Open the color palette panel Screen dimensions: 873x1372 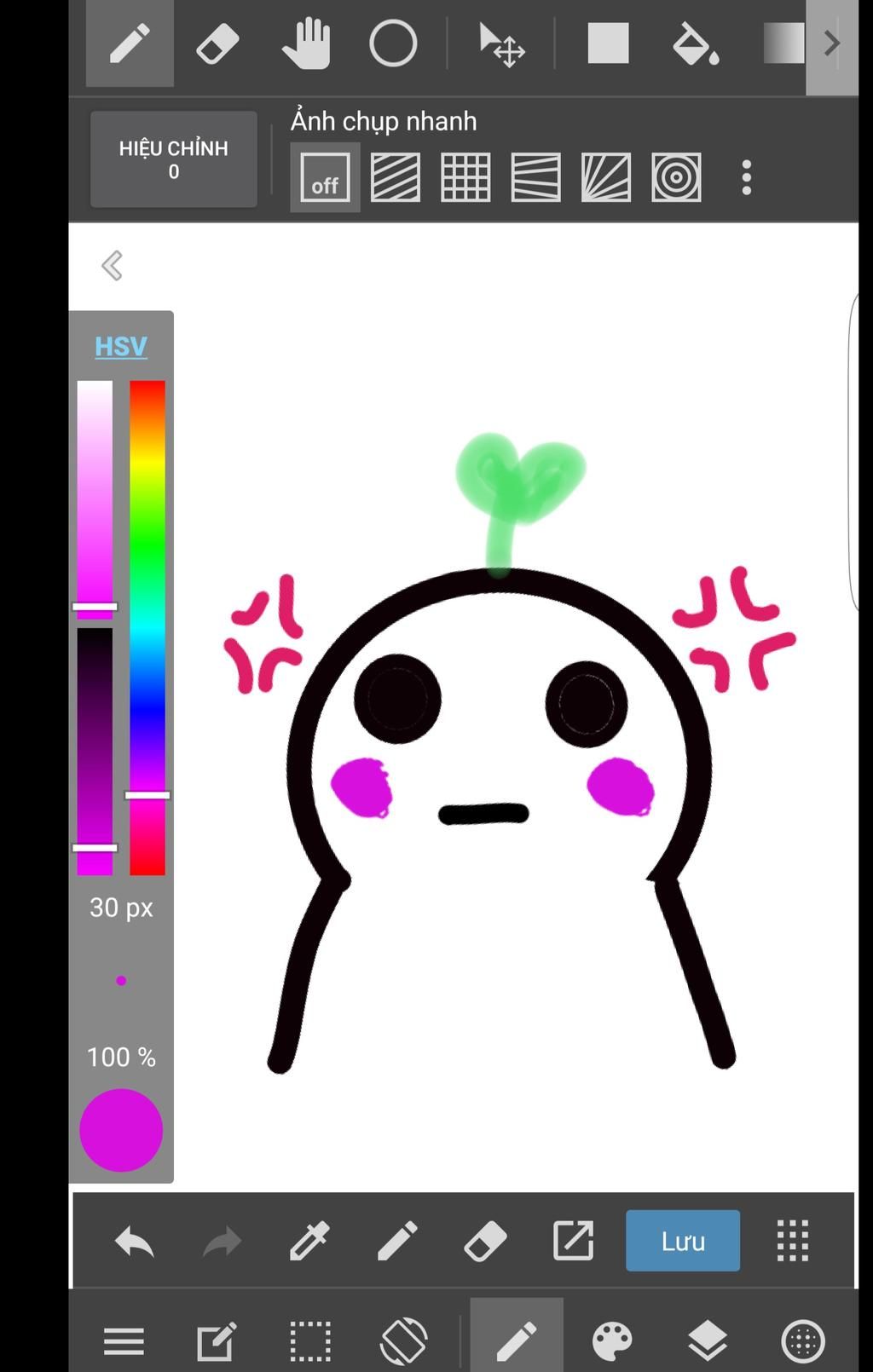tap(612, 1340)
